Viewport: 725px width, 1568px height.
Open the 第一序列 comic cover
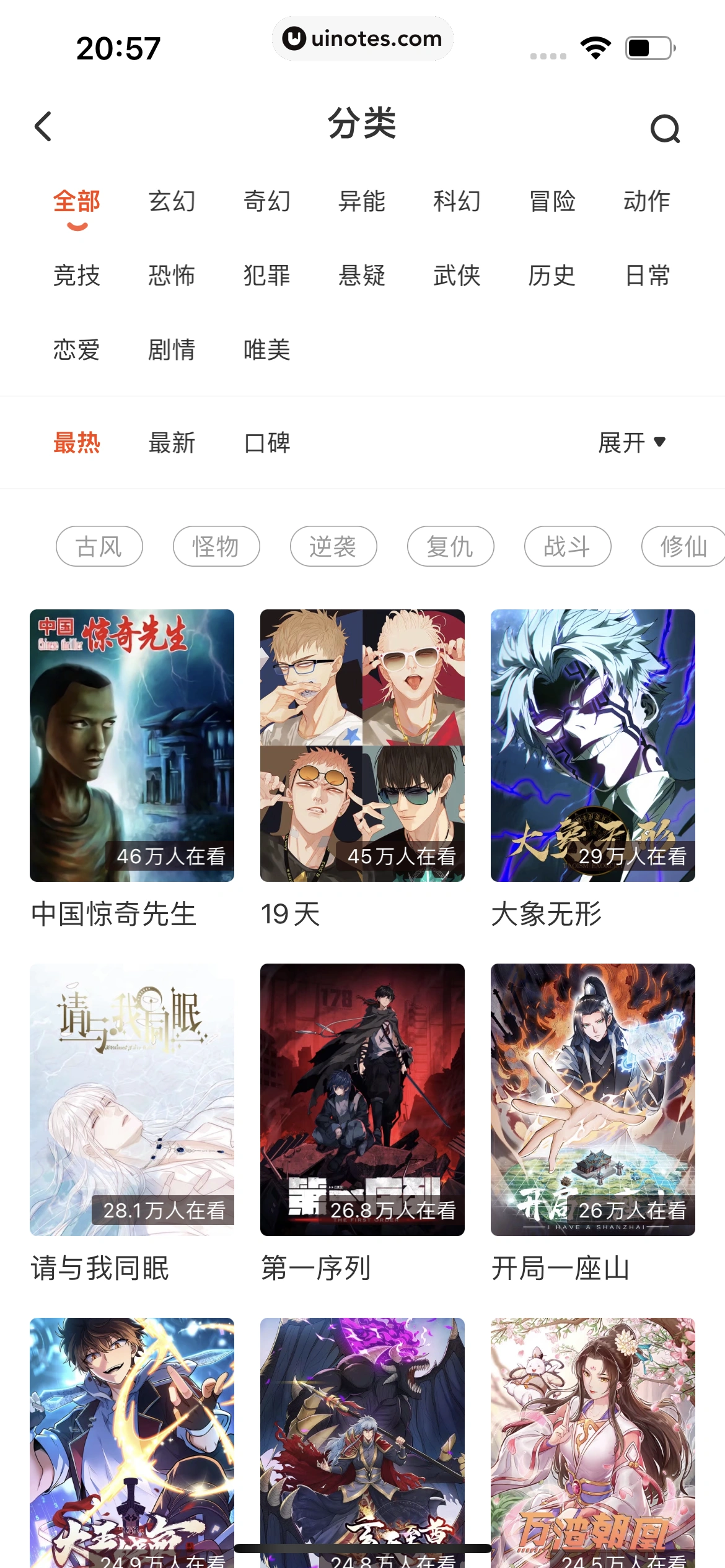[362, 1100]
